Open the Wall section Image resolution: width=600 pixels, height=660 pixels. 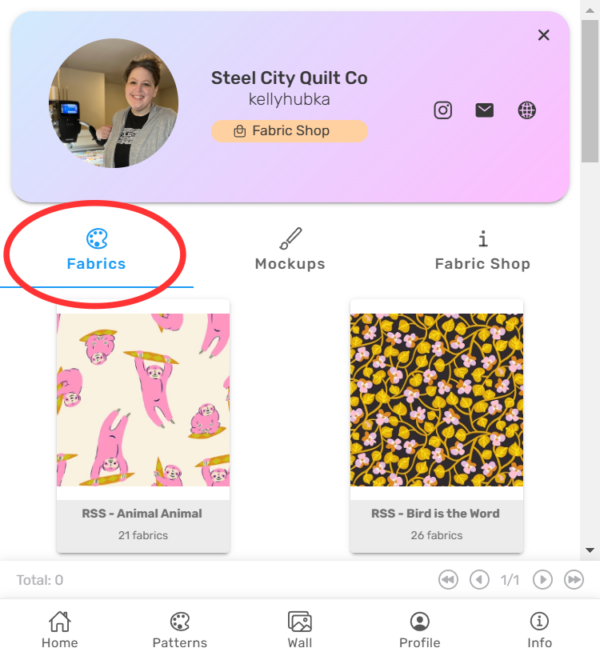pyautogui.click(x=300, y=630)
